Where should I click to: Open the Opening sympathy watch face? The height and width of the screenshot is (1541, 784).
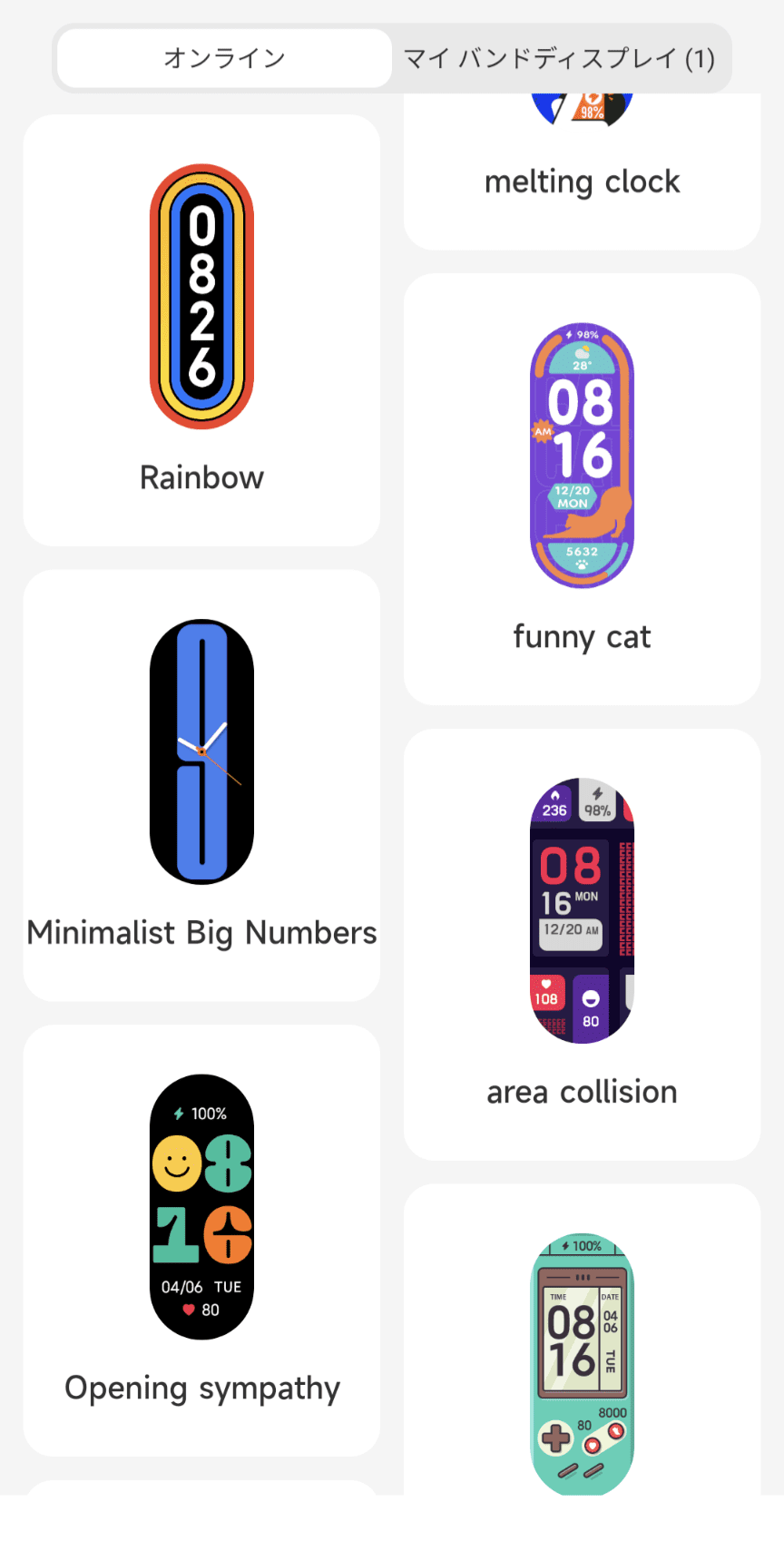tap(201, 1241)
